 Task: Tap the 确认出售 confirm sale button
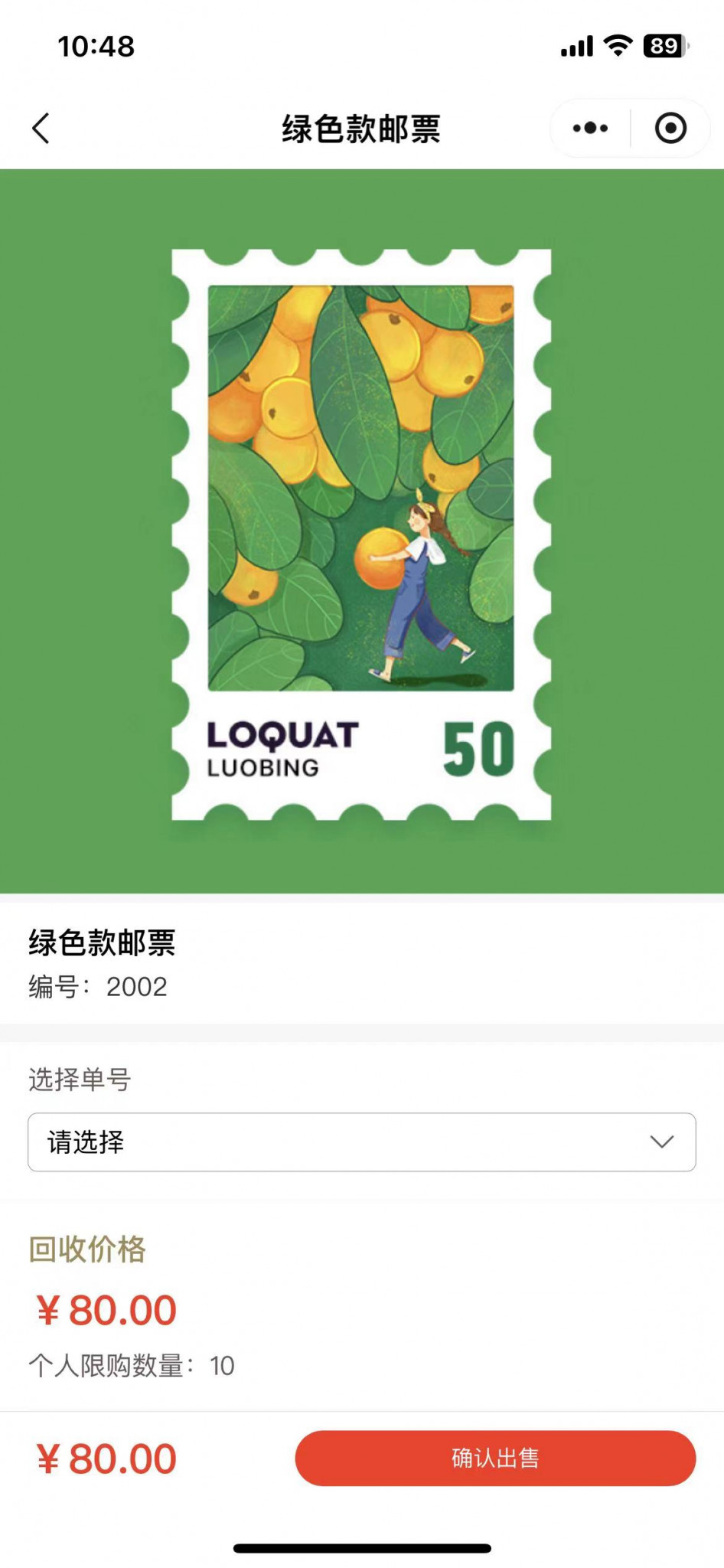(x=495, y=1458)
